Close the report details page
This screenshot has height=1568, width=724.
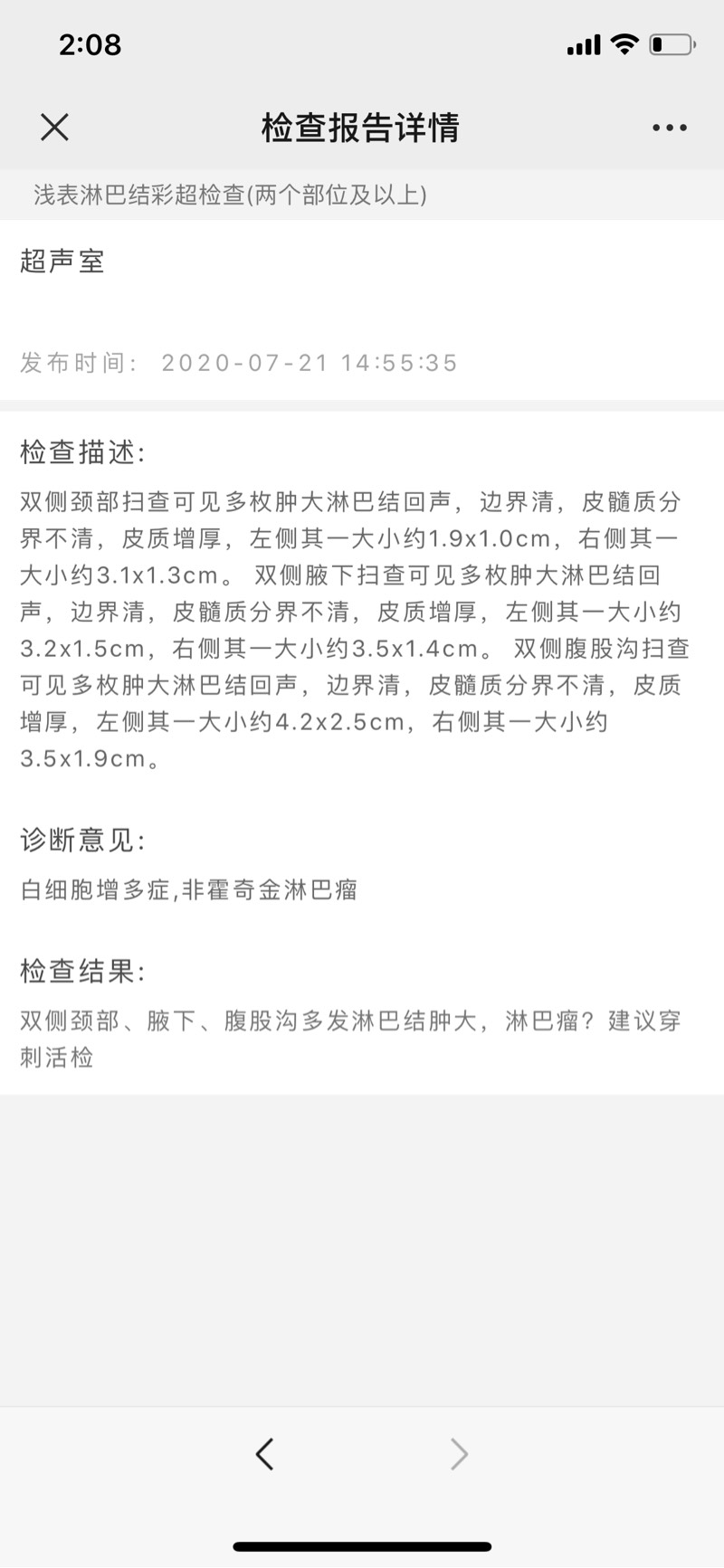click(x=54, y=128)
